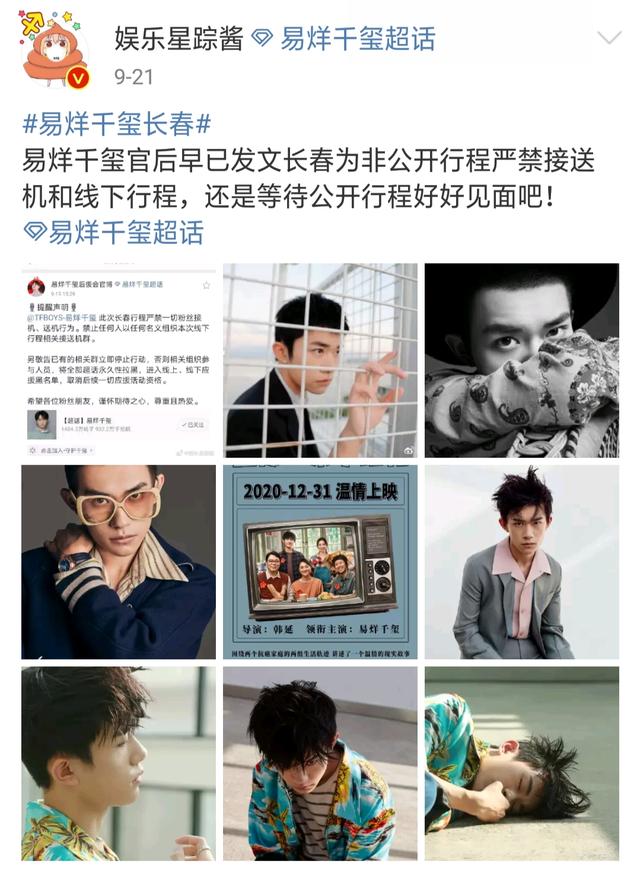Open the 2020-12-31 温情上映 movie poster image
Viewport: 640px width, 878px height.
coord(320,562)
